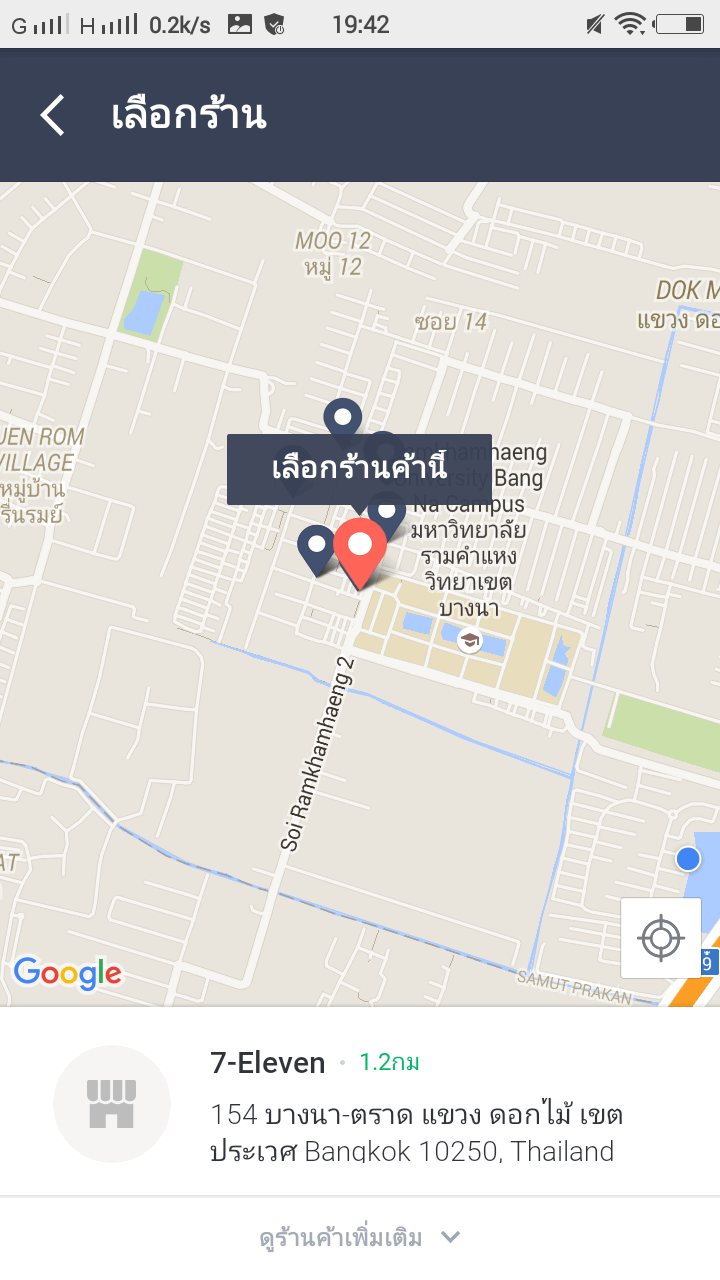Go back from the เลือกร้าน screen

point(53,115)
